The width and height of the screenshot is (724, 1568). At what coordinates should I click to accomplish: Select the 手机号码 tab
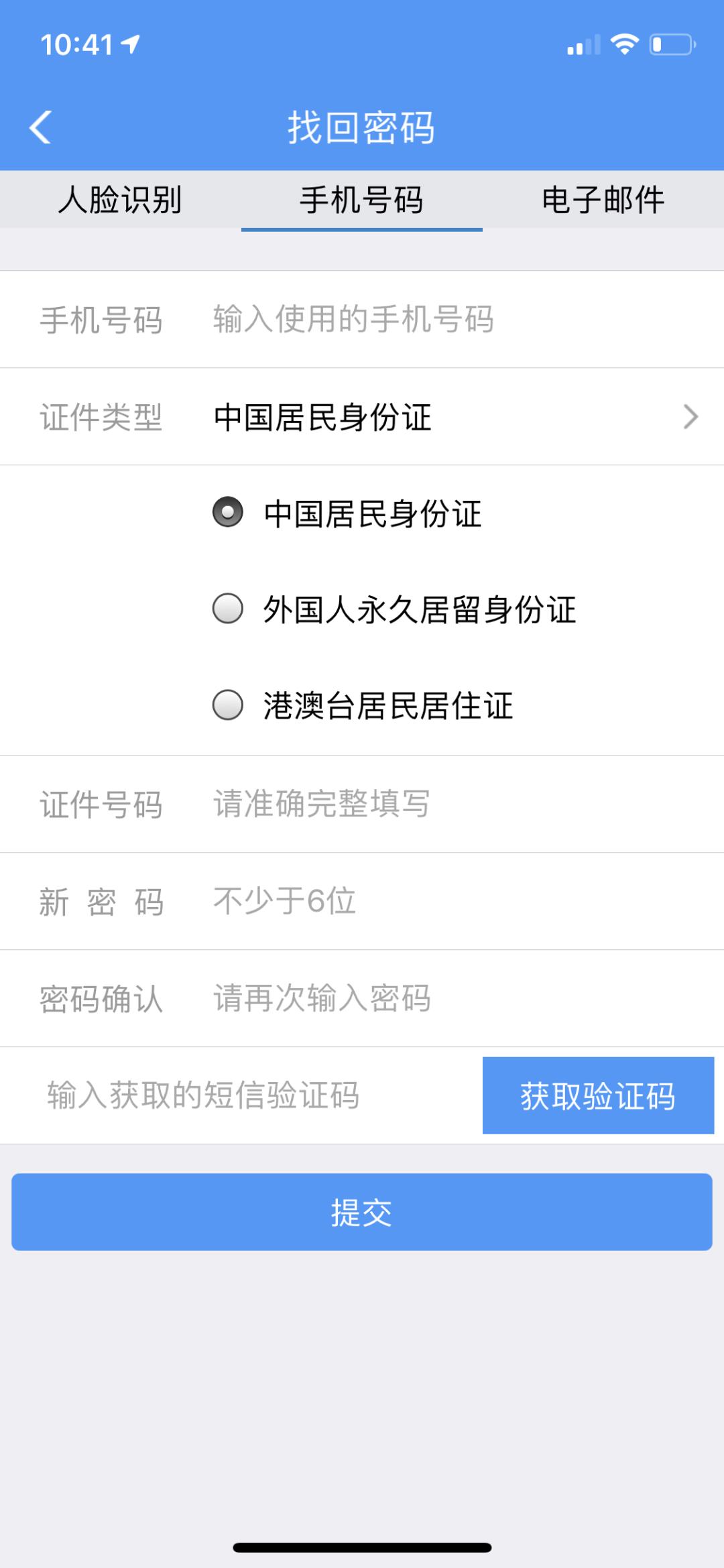pyautogui.click(x=362, y=200)
